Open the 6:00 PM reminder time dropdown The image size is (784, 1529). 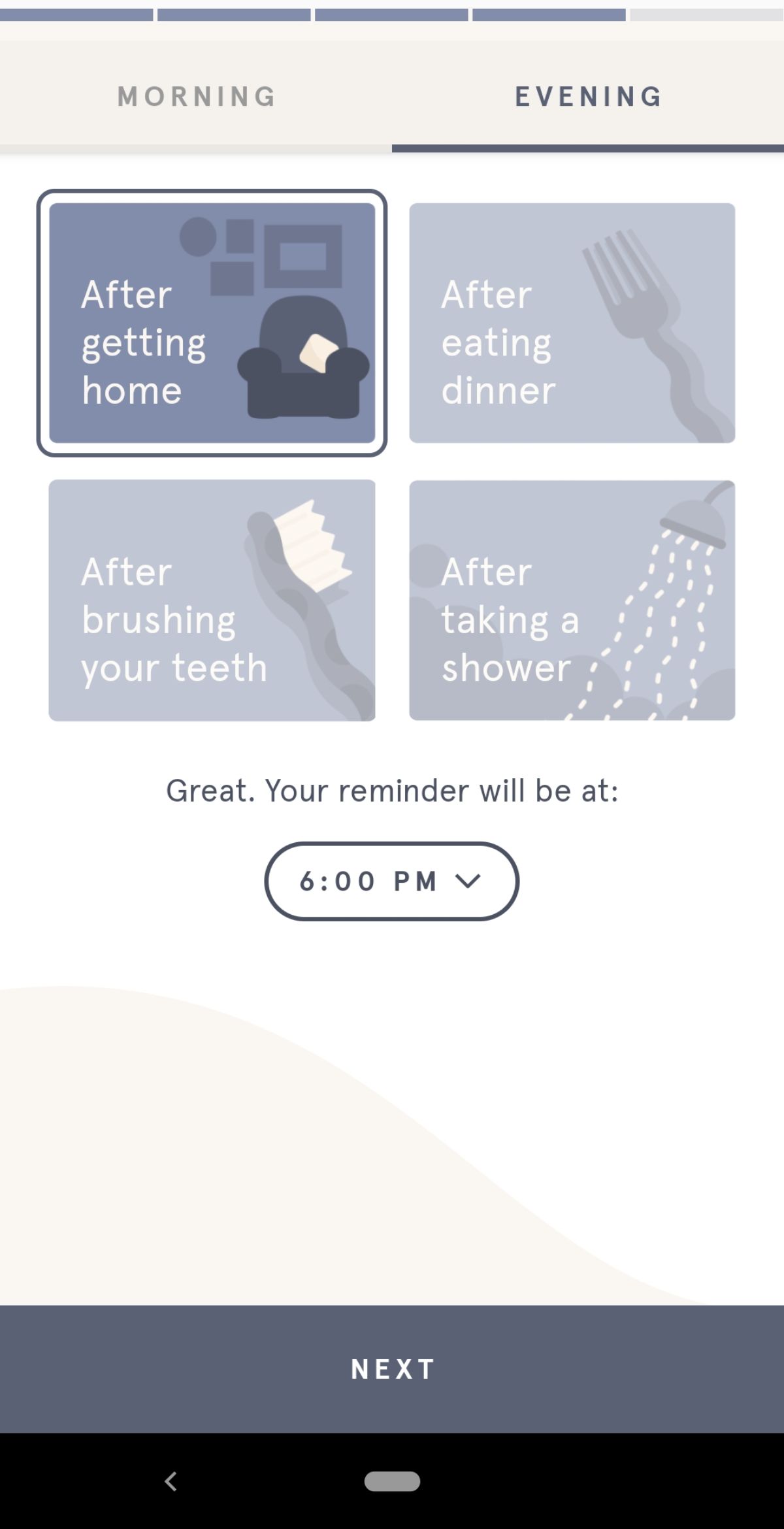(392, 881)
